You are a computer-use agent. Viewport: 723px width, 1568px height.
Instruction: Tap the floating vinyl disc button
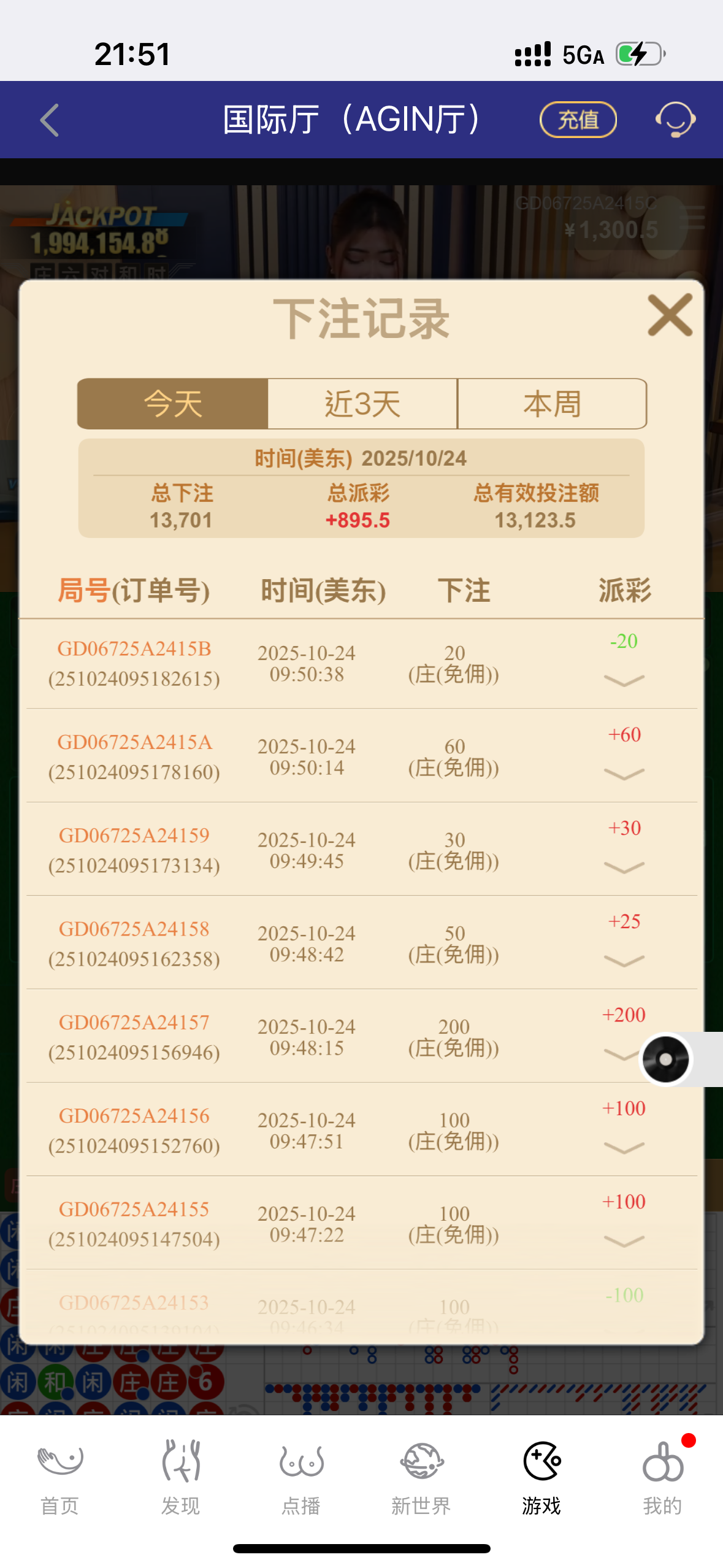(x=666, y=1059)
